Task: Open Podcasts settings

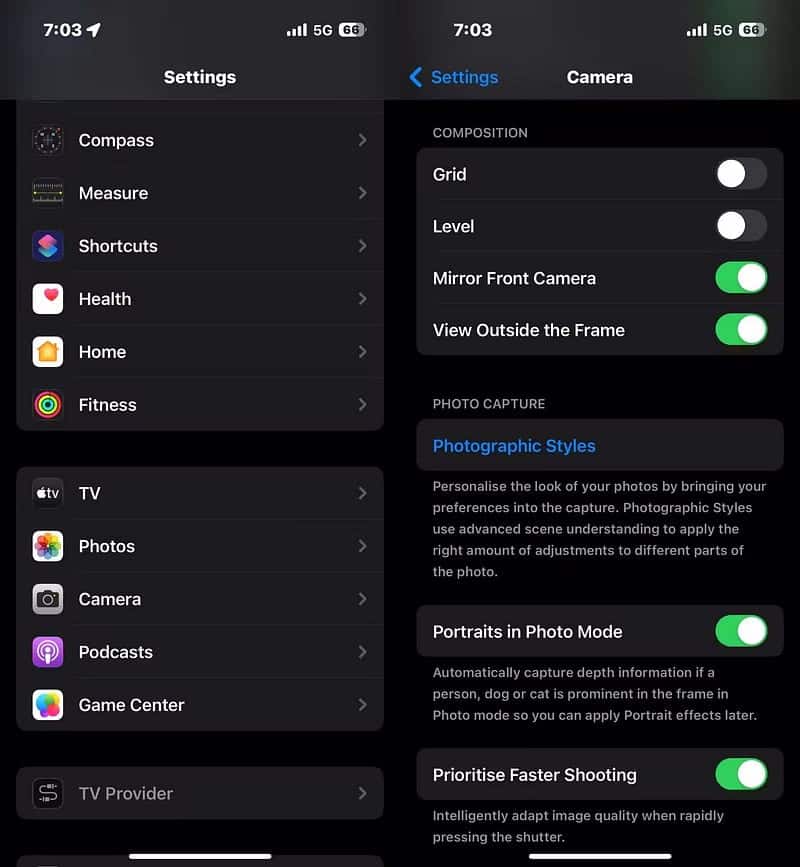Action: coord(200,652)
